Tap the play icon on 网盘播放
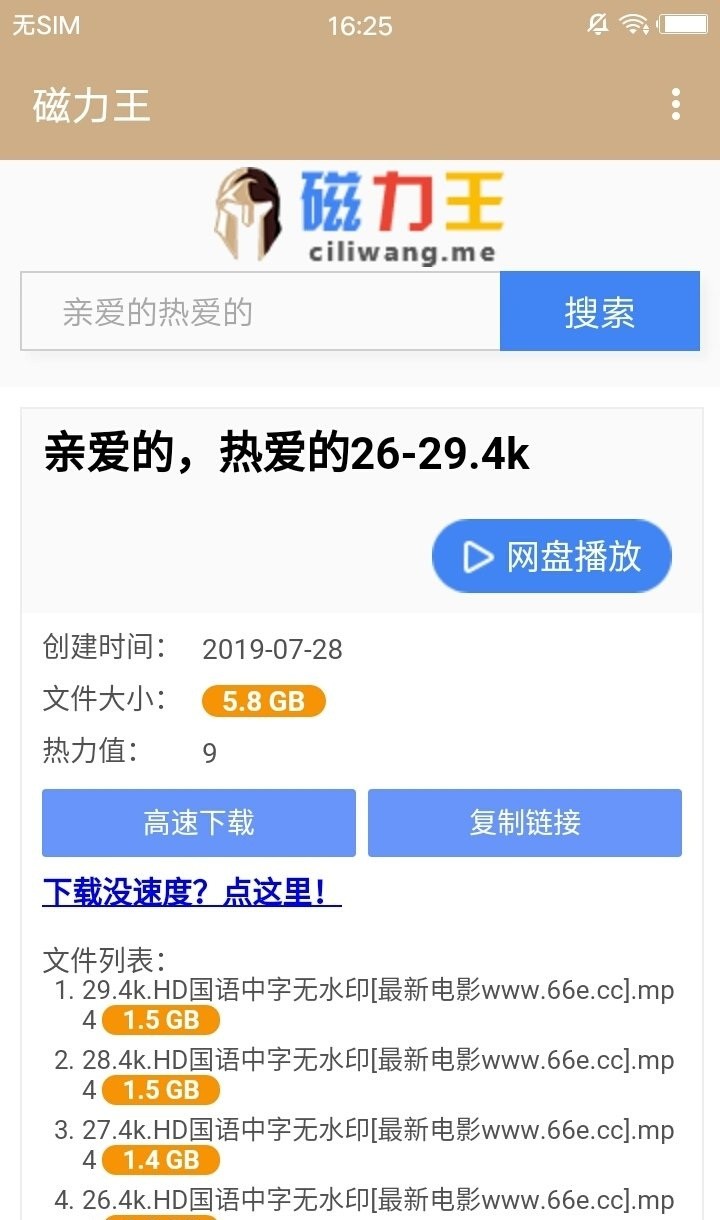The image size is (720, 1220). (x=477, y=556)
